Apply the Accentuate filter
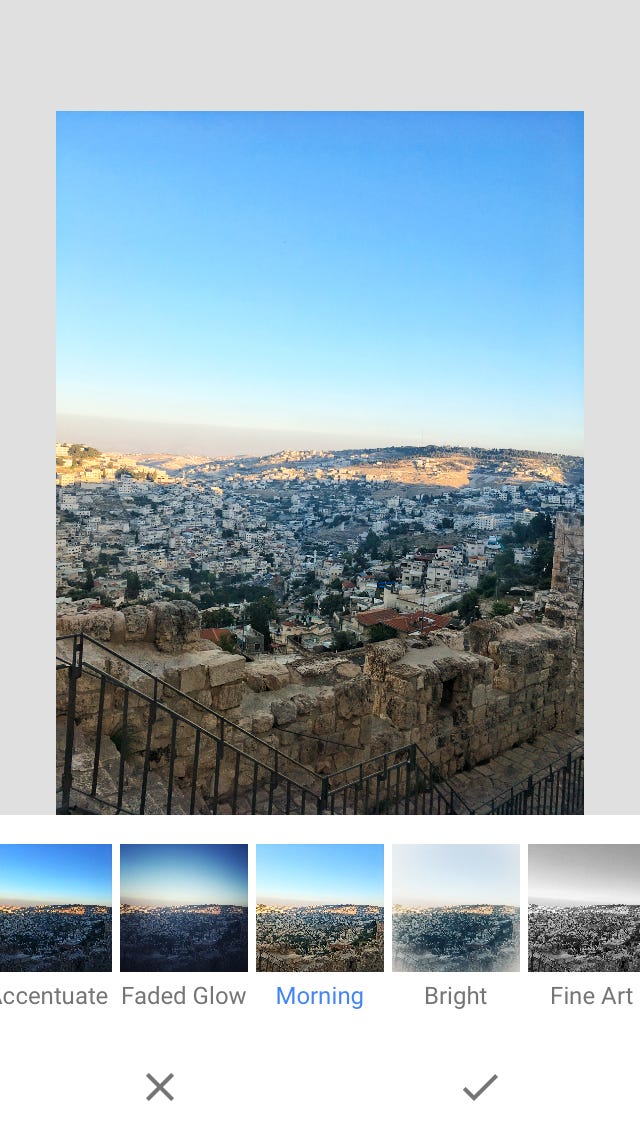 tap(55, 908)
